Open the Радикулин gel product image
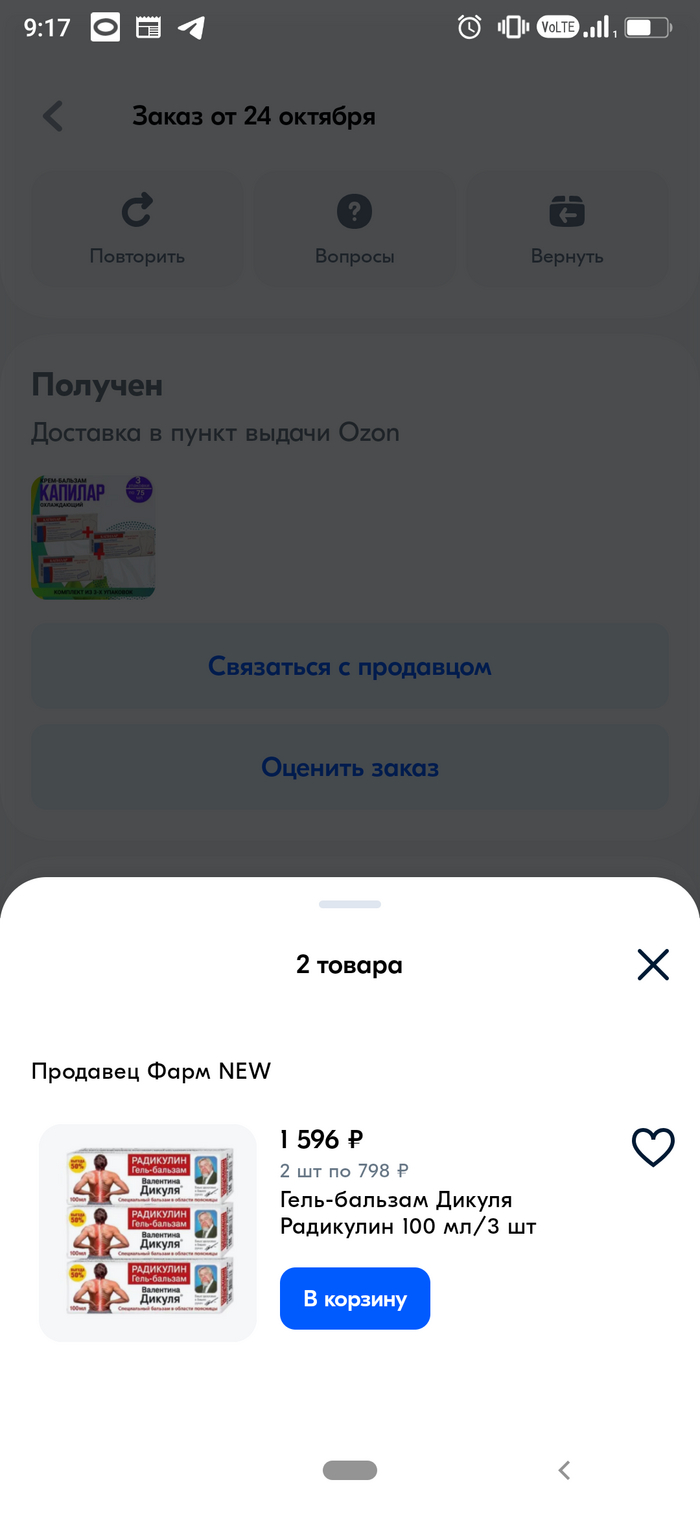This screenshot has height=1517, width=700. point(148,1233)
